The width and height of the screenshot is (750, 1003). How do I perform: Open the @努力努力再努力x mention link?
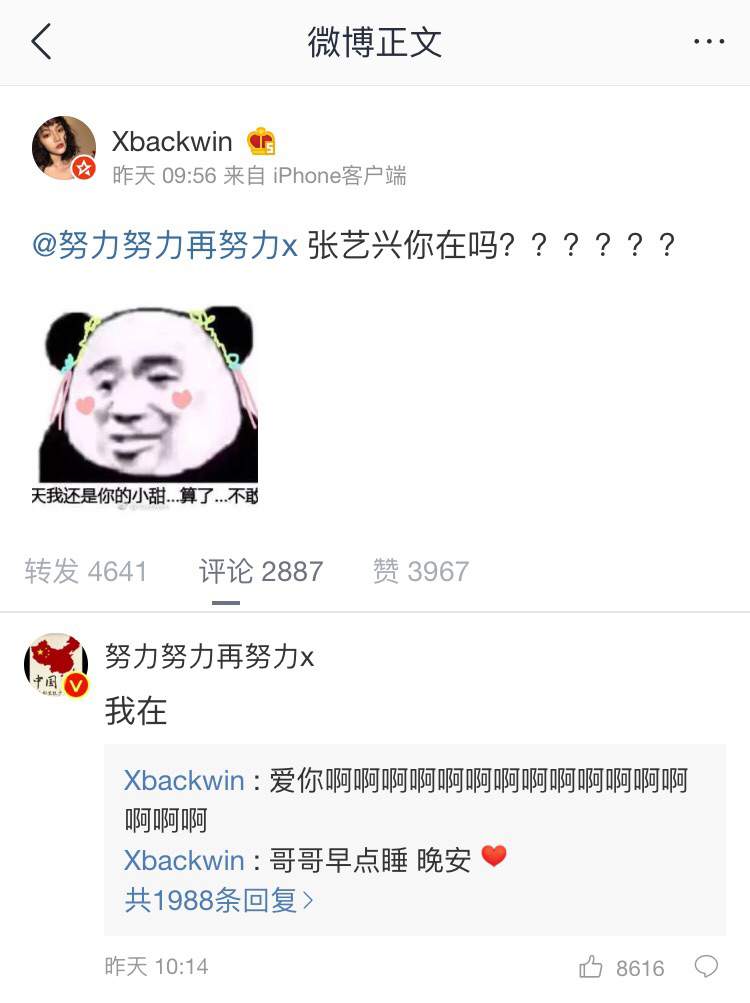pos(165,246)
